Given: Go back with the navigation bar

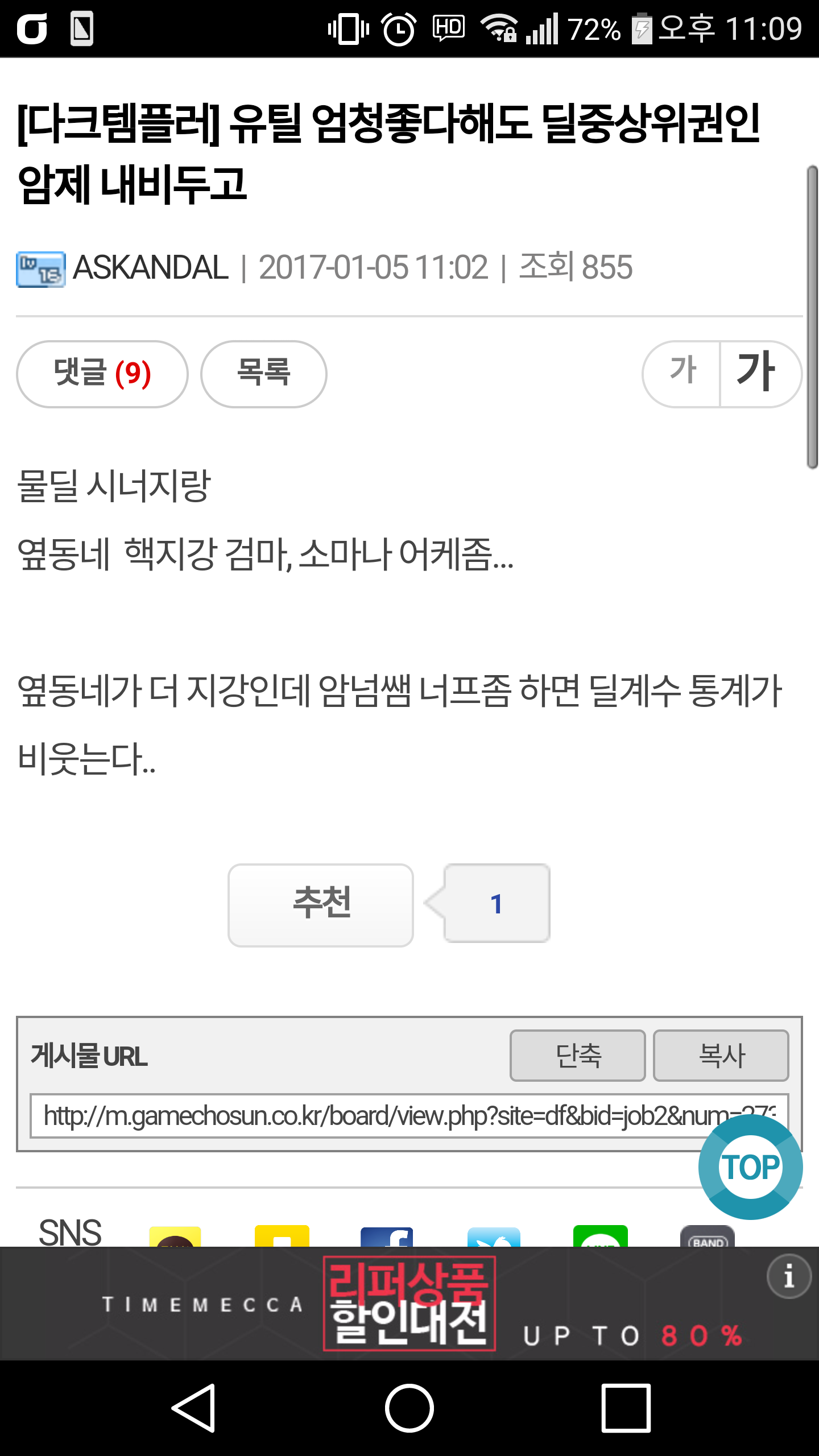Looking at the screenshot, I should 193,1408.
